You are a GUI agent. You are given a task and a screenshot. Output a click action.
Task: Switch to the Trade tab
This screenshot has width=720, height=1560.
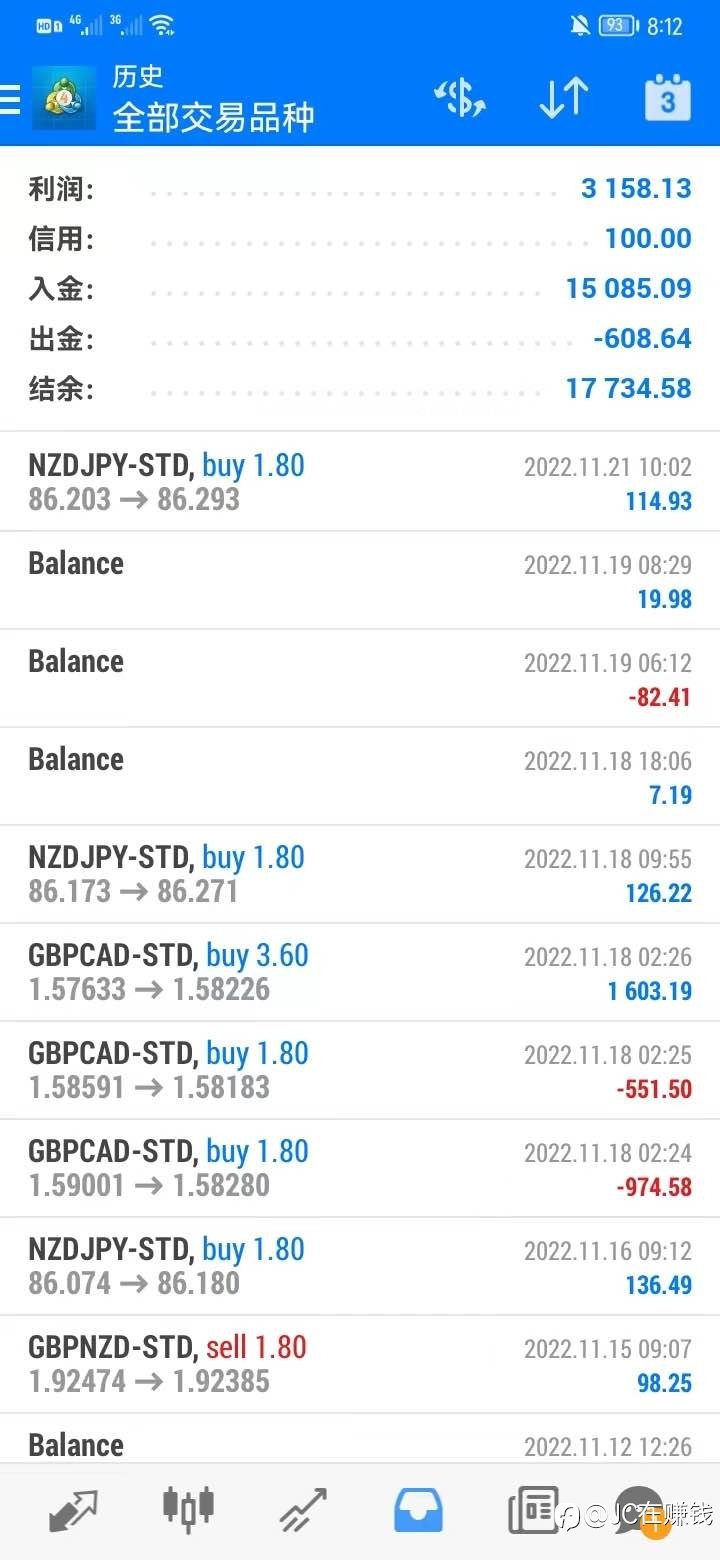[303, 1510]
